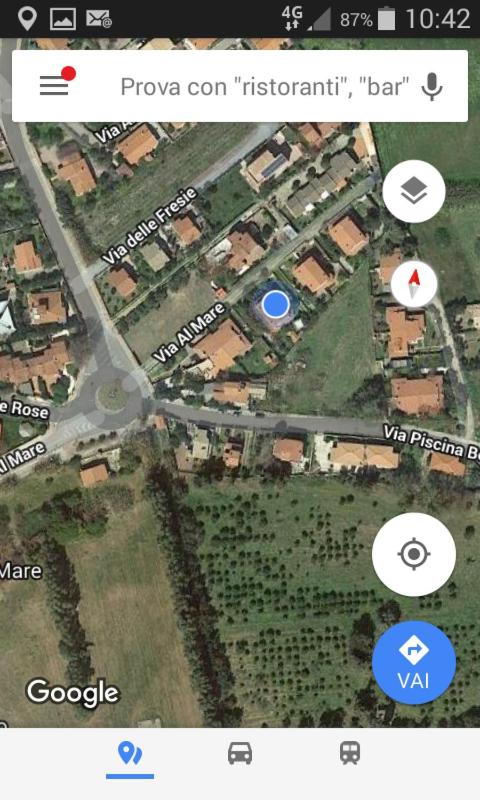
Task: Reset map orientation with the compass
Action: click(x=414, y=284)
